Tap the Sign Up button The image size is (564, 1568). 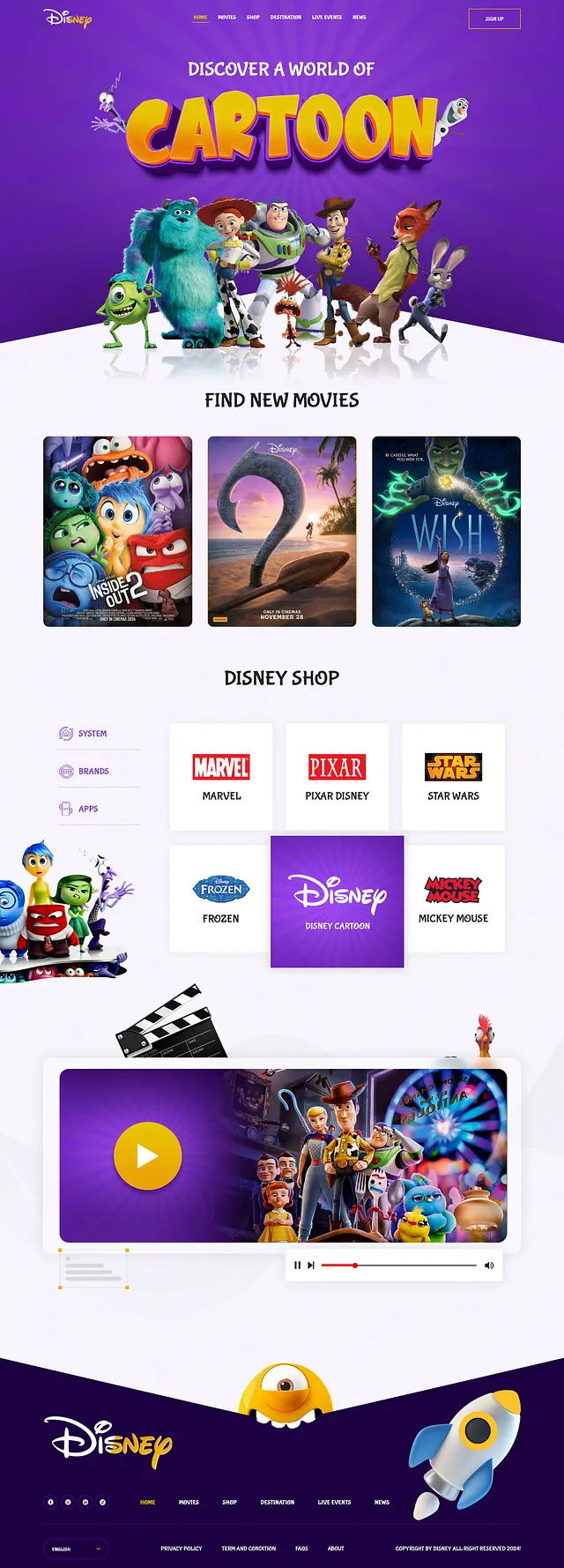pos(494,19)
